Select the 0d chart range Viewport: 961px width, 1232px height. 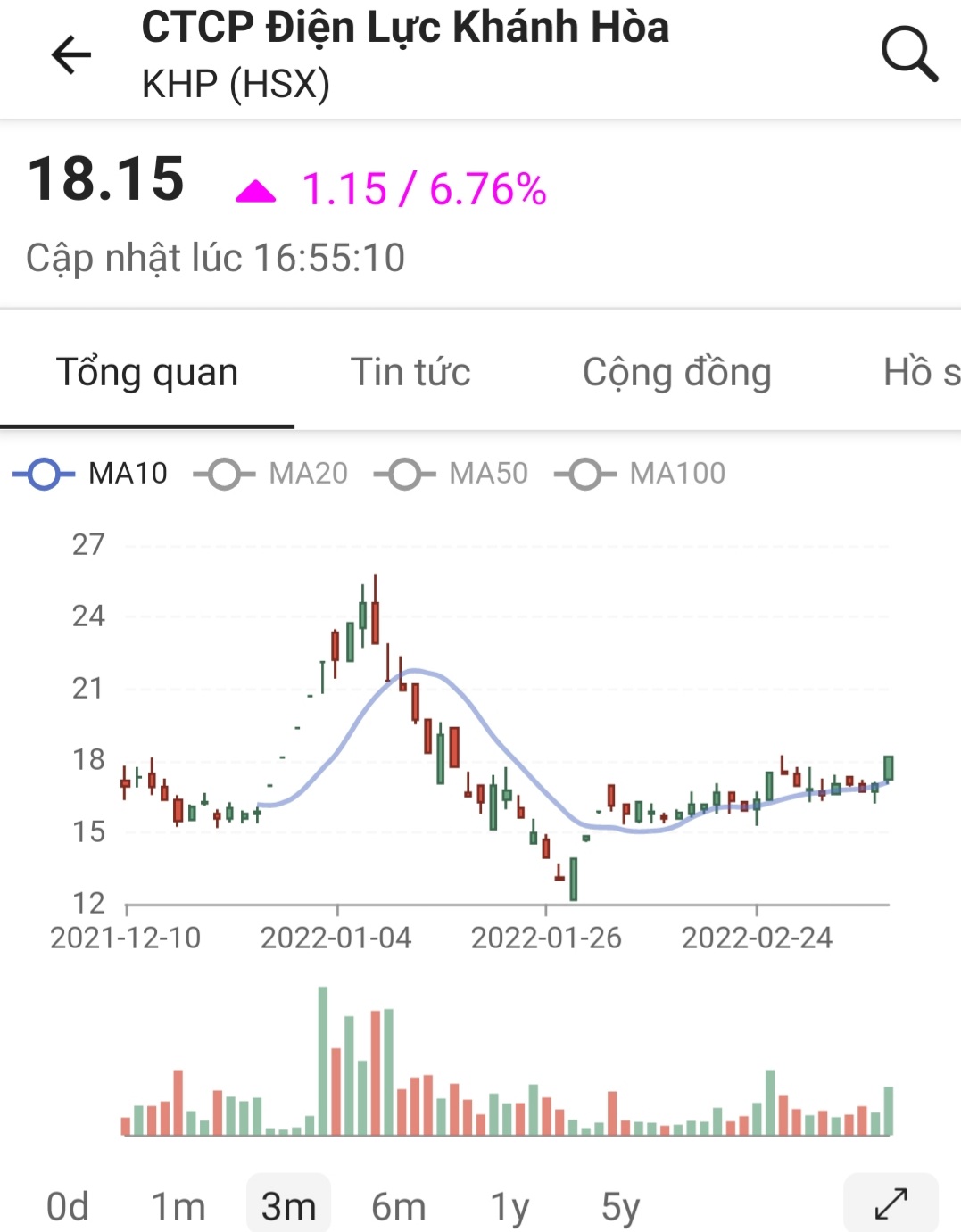tap(68, 1206)
